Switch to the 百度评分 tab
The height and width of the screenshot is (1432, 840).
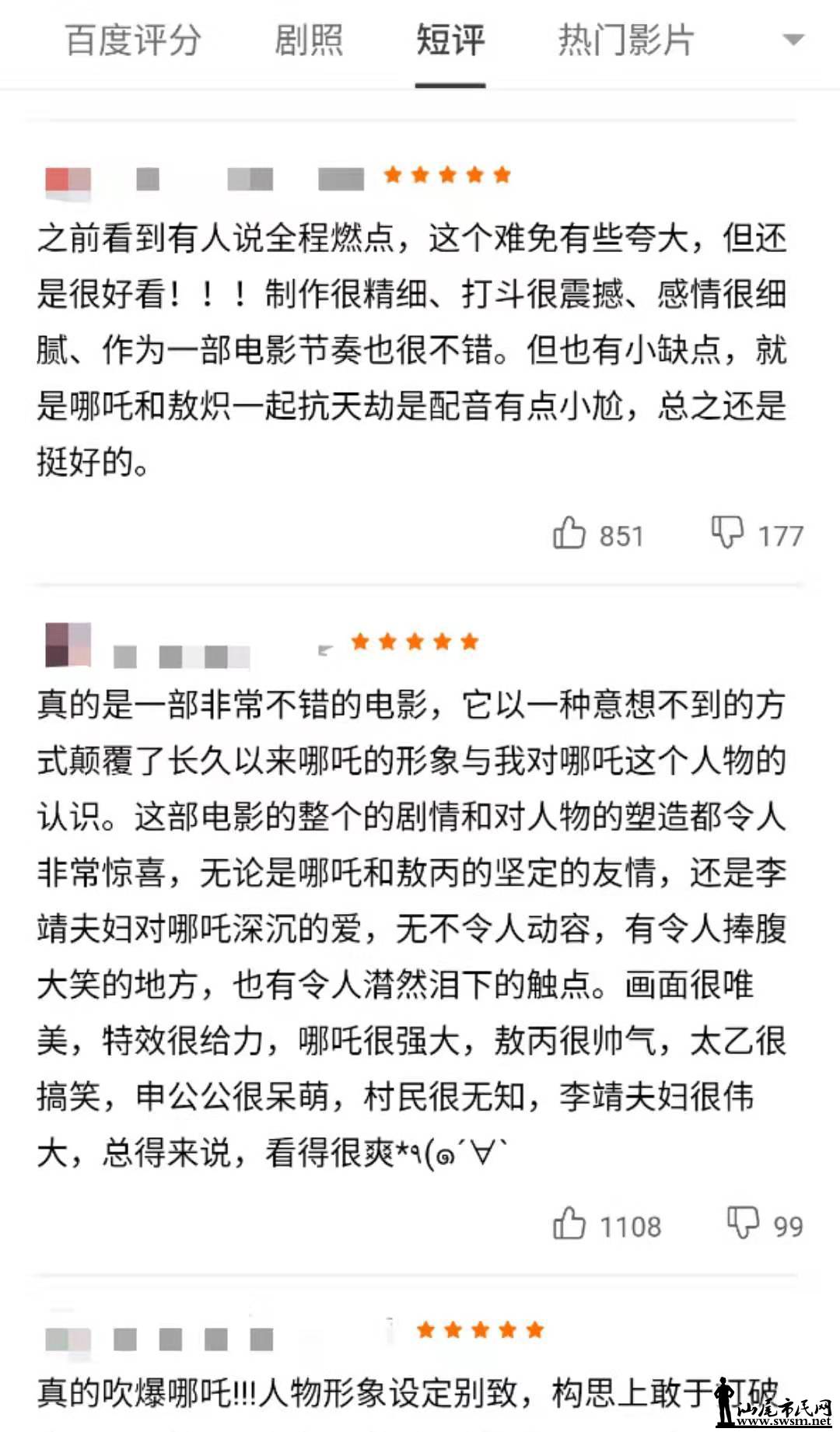coord(133,40)
